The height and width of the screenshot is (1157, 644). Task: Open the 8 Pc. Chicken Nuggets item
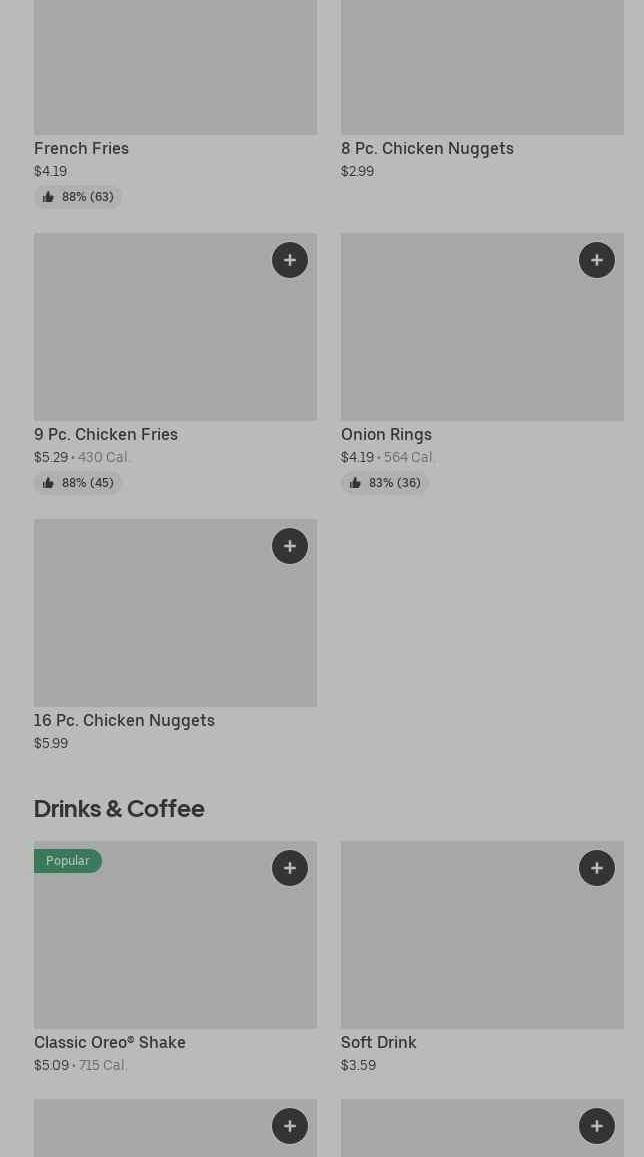pyautogui.click(x=482, y=90)
